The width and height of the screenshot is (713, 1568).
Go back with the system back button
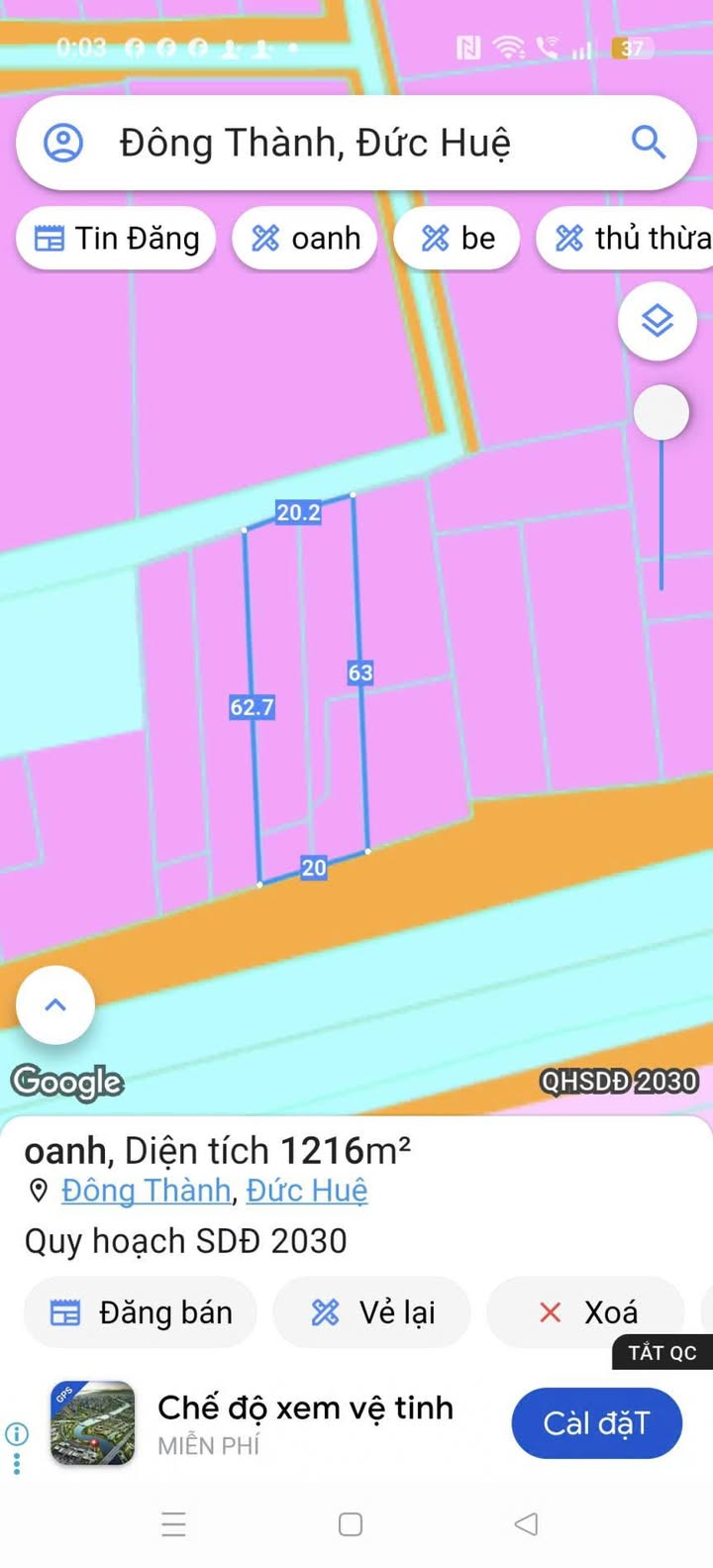point(526,1523)
